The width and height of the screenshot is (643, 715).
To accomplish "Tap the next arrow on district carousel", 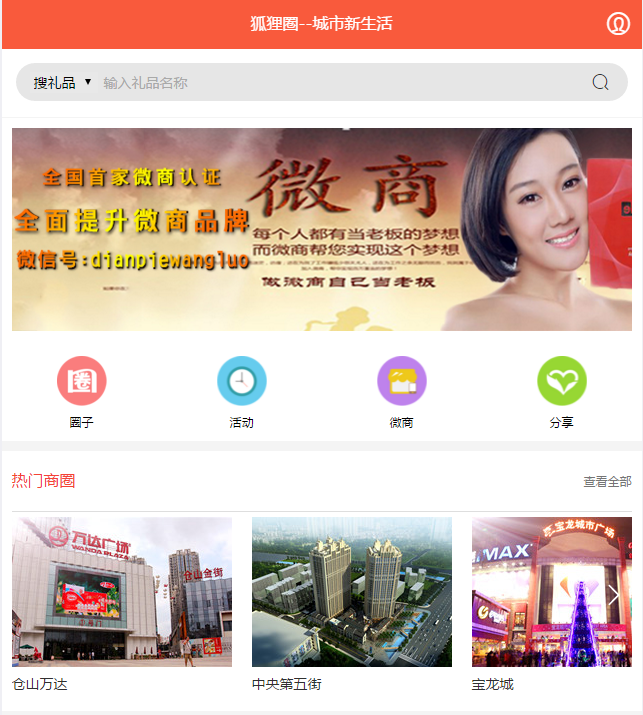I will coord(614,594).
